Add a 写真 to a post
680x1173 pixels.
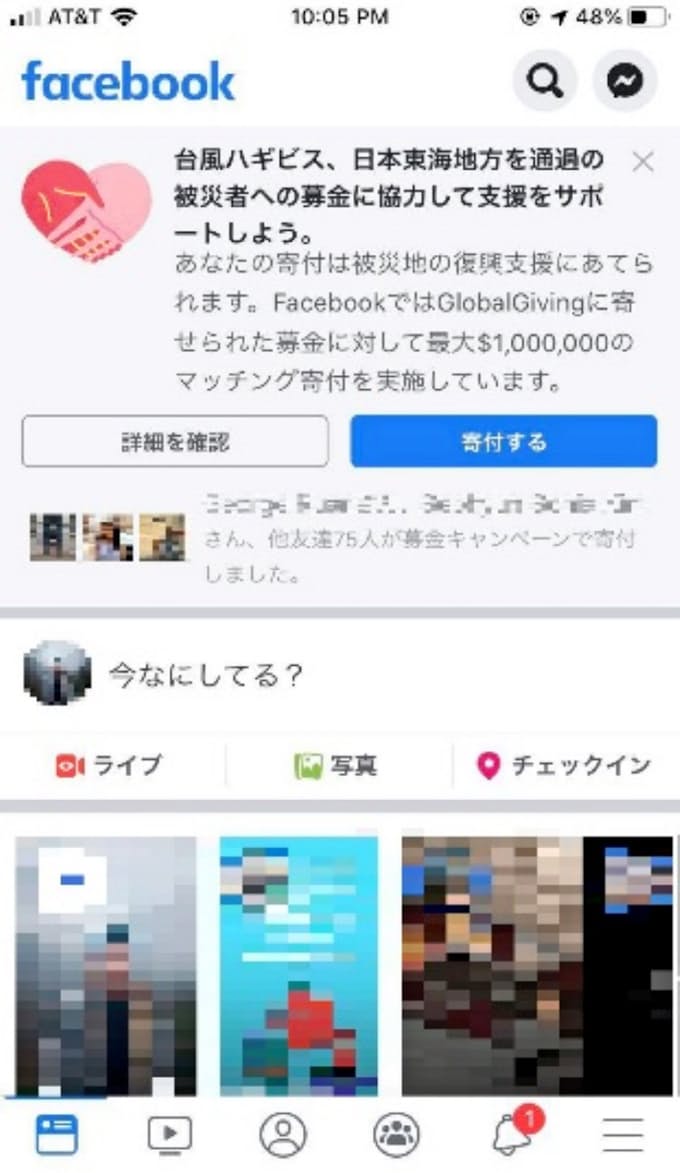click(336, 766)
